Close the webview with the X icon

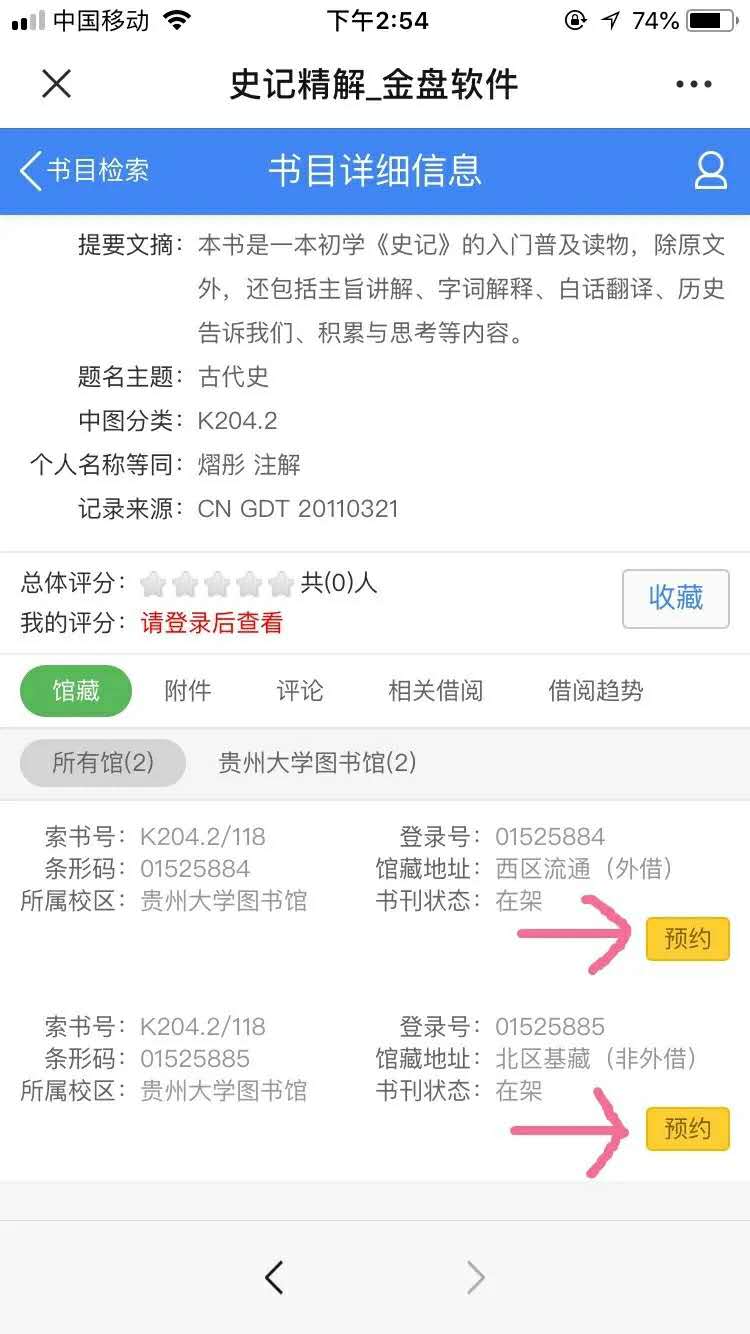(57, 84)
